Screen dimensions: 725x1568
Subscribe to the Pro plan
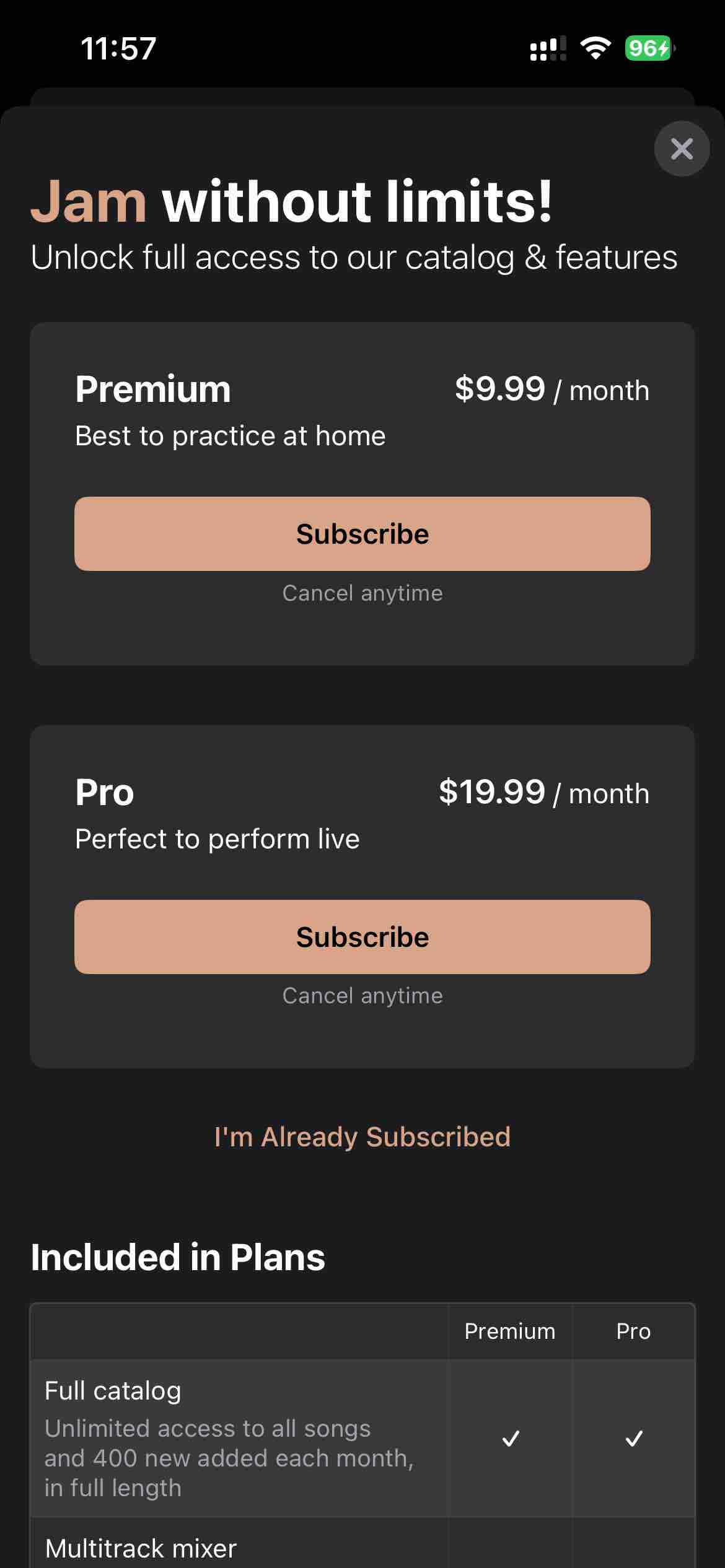click(362, 936)
